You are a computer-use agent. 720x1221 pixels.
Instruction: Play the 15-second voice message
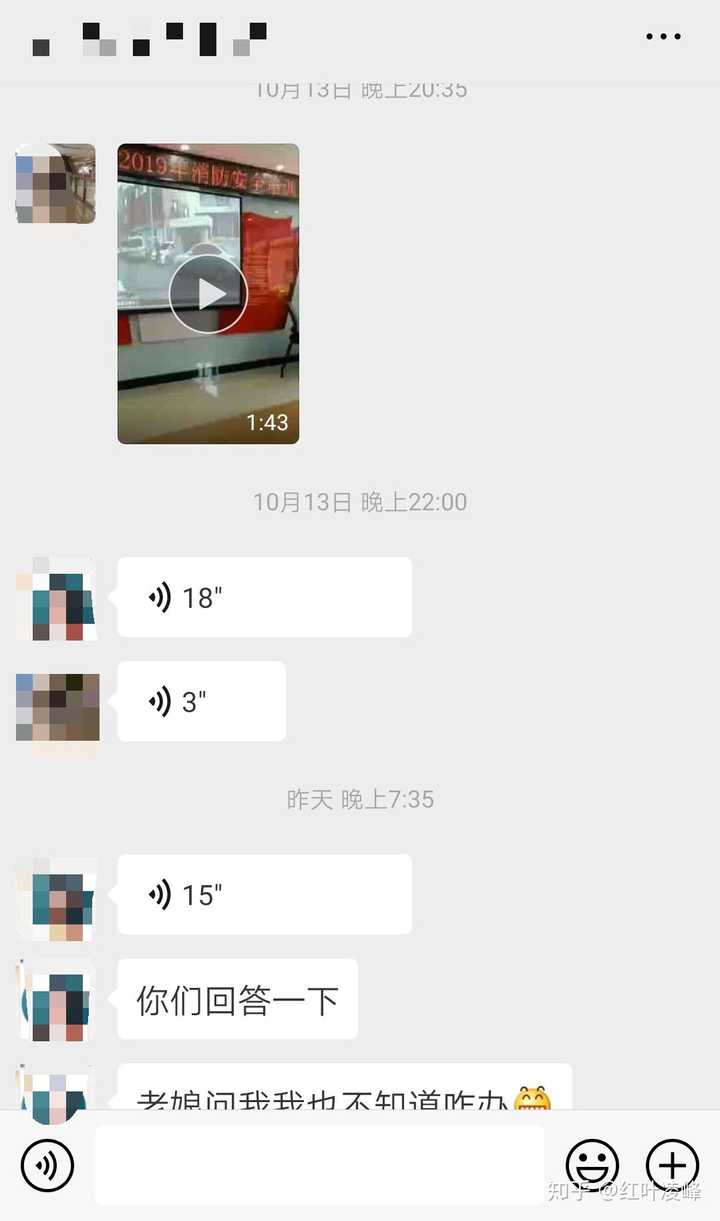pyautogui.click(x=264, y=894)
